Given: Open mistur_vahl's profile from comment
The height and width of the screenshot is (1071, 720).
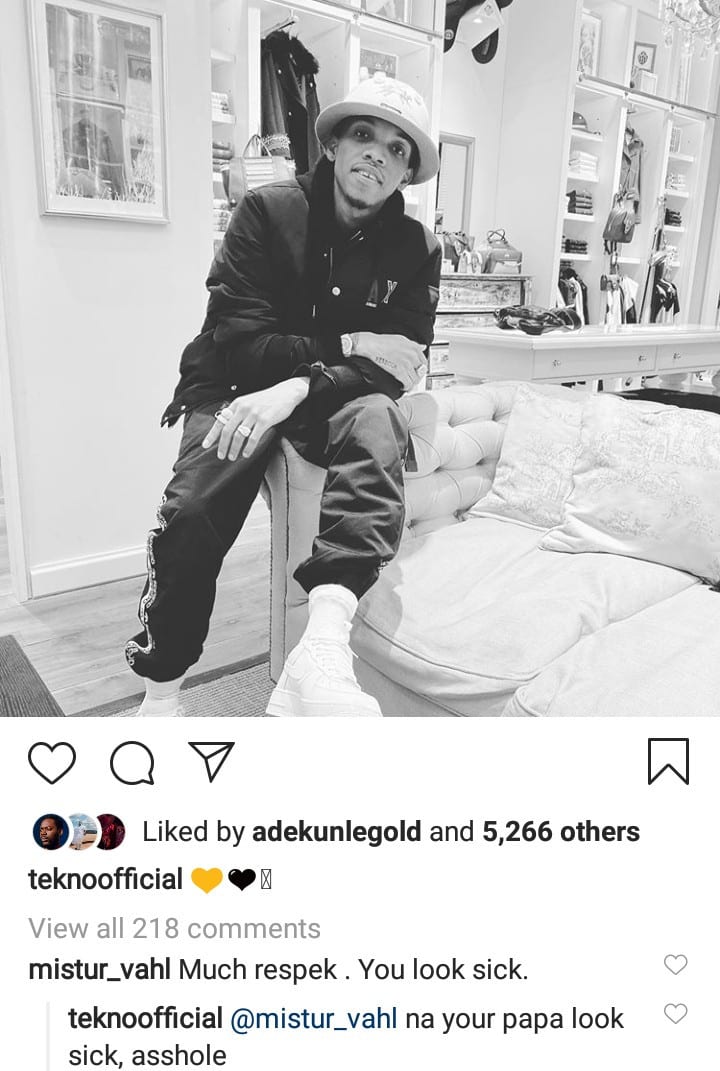Looking at the screenshot, I should coord(101,969).
